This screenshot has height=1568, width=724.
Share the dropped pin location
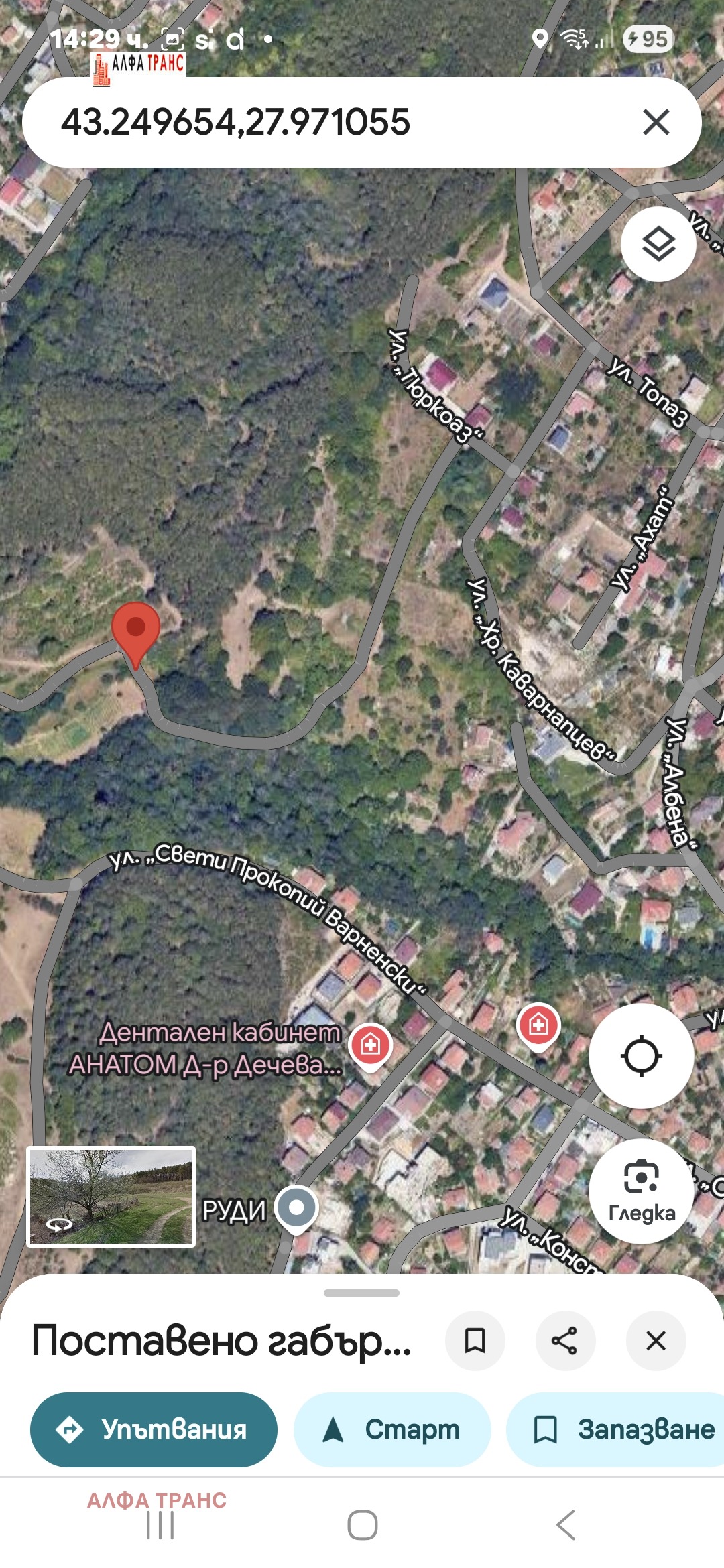click(x=564, y=1341)
